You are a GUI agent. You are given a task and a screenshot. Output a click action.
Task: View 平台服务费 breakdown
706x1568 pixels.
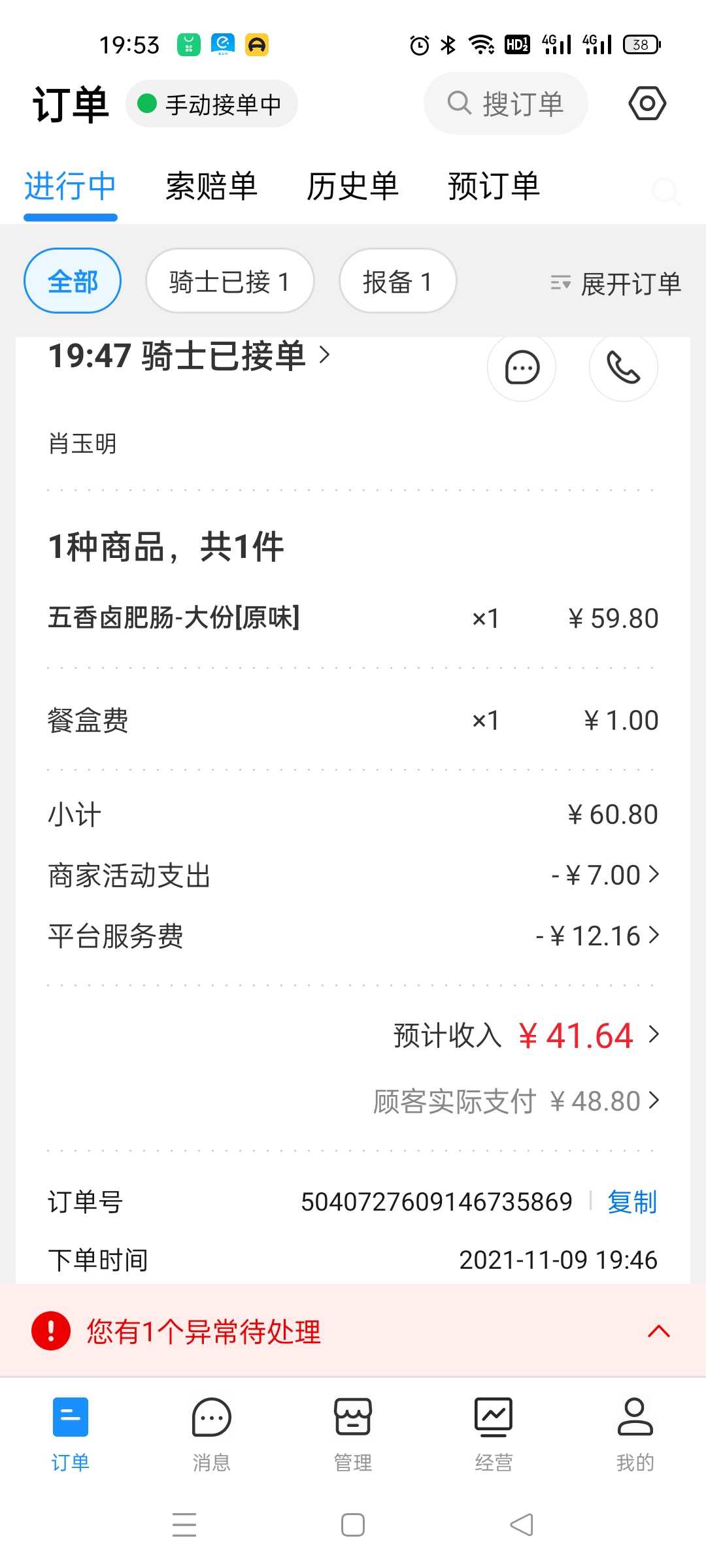point(353,936)
